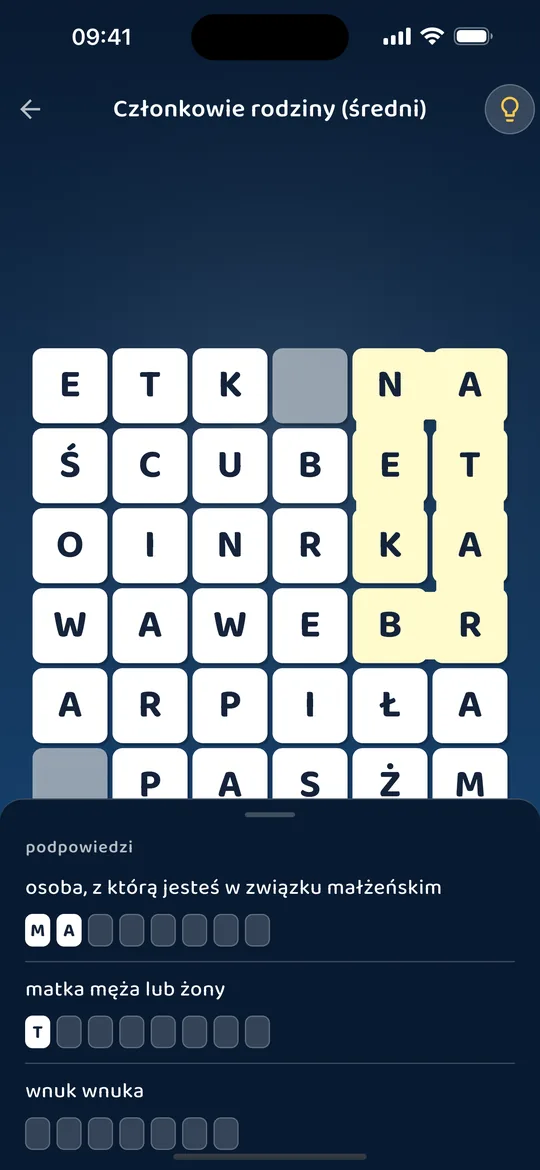Tap the letter Ś tile

(70, 466)
